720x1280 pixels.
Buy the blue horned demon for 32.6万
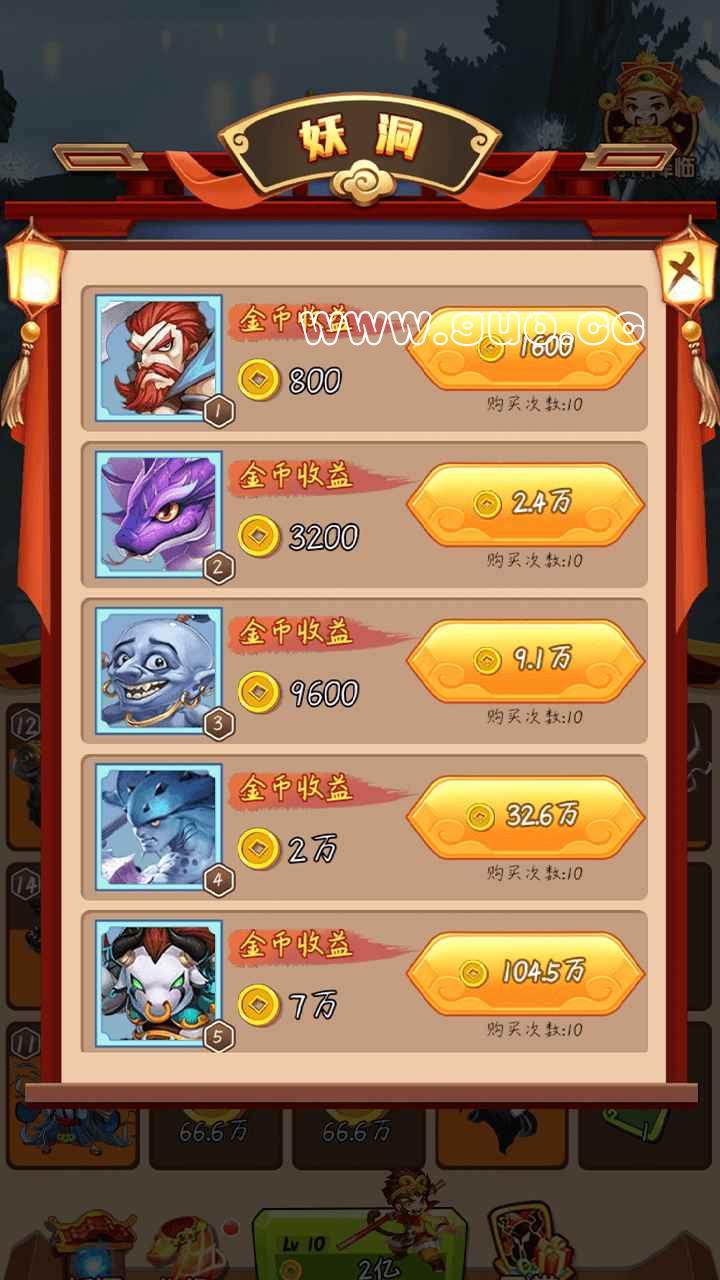525,816
